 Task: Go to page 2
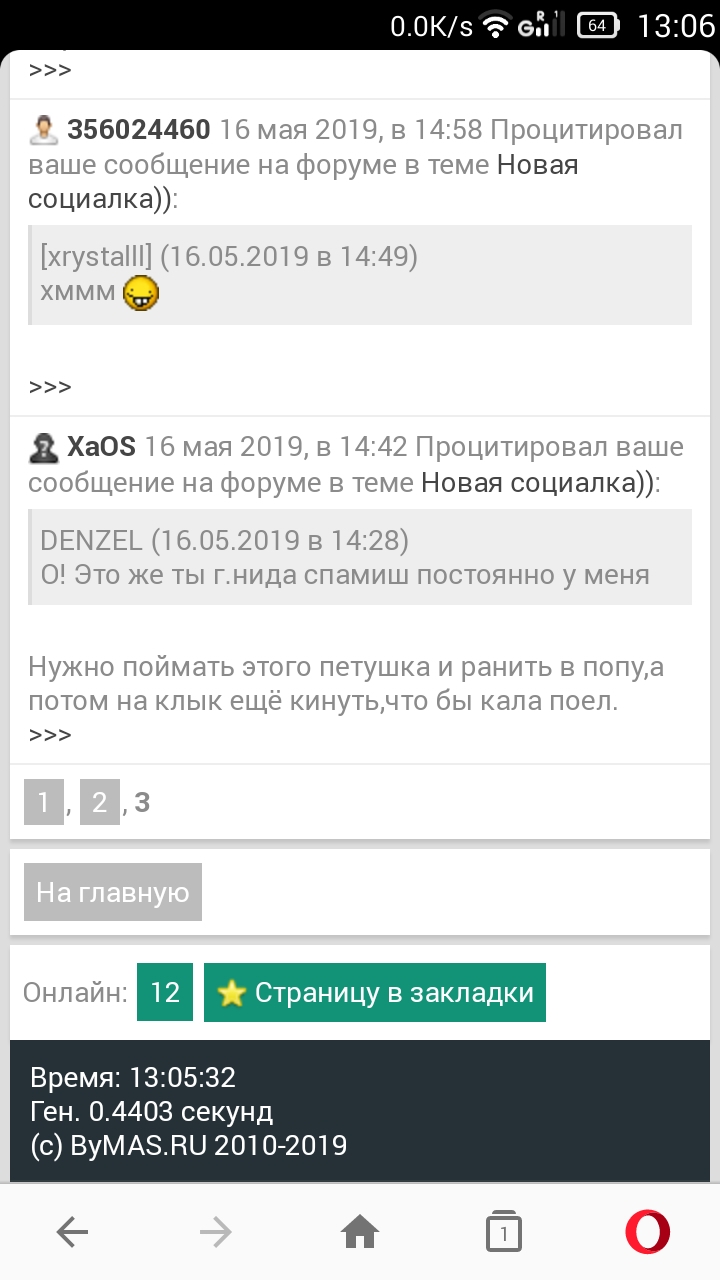(99, 802)
